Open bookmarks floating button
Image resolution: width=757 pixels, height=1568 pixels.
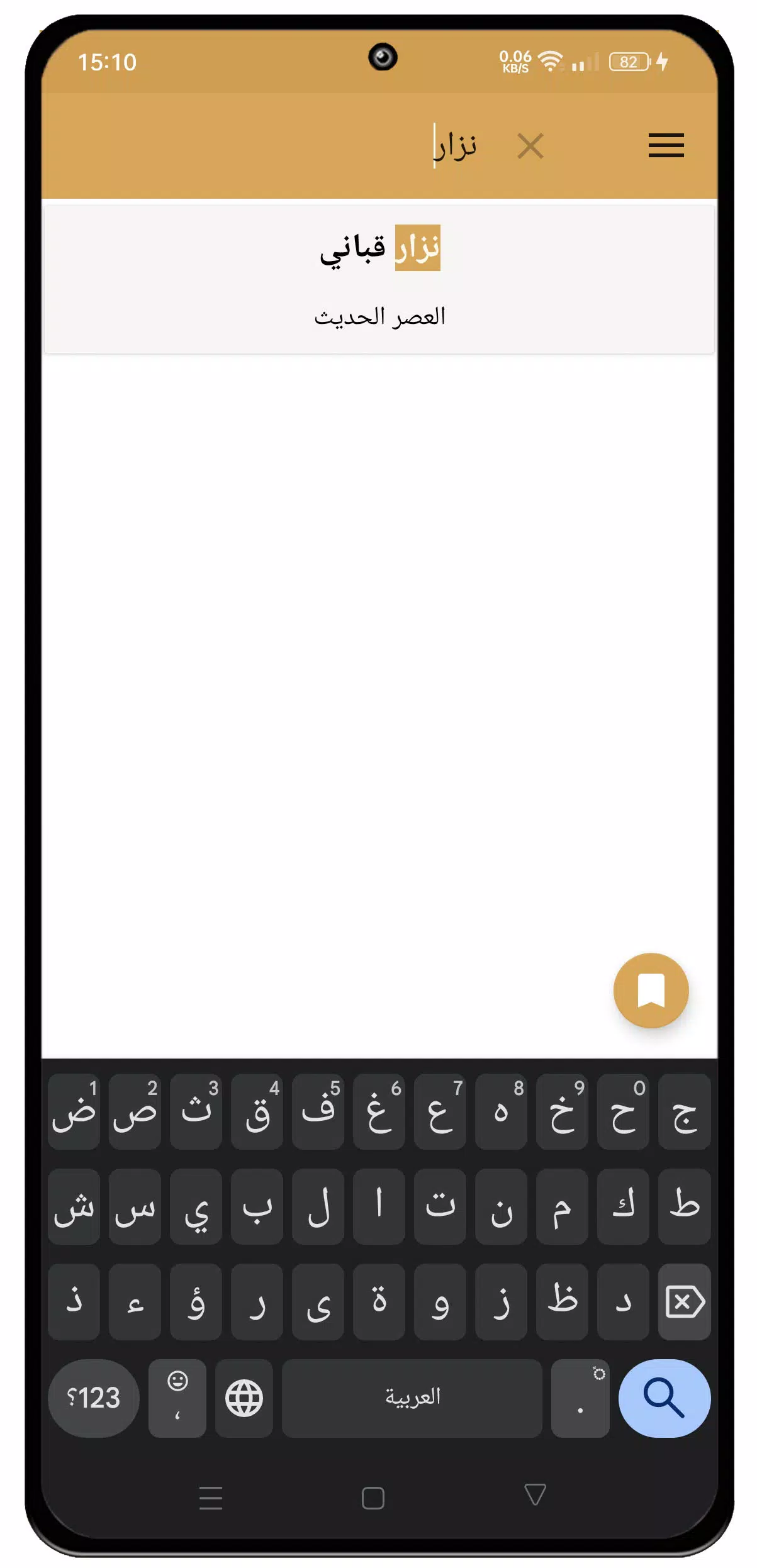tap(651, 990)
